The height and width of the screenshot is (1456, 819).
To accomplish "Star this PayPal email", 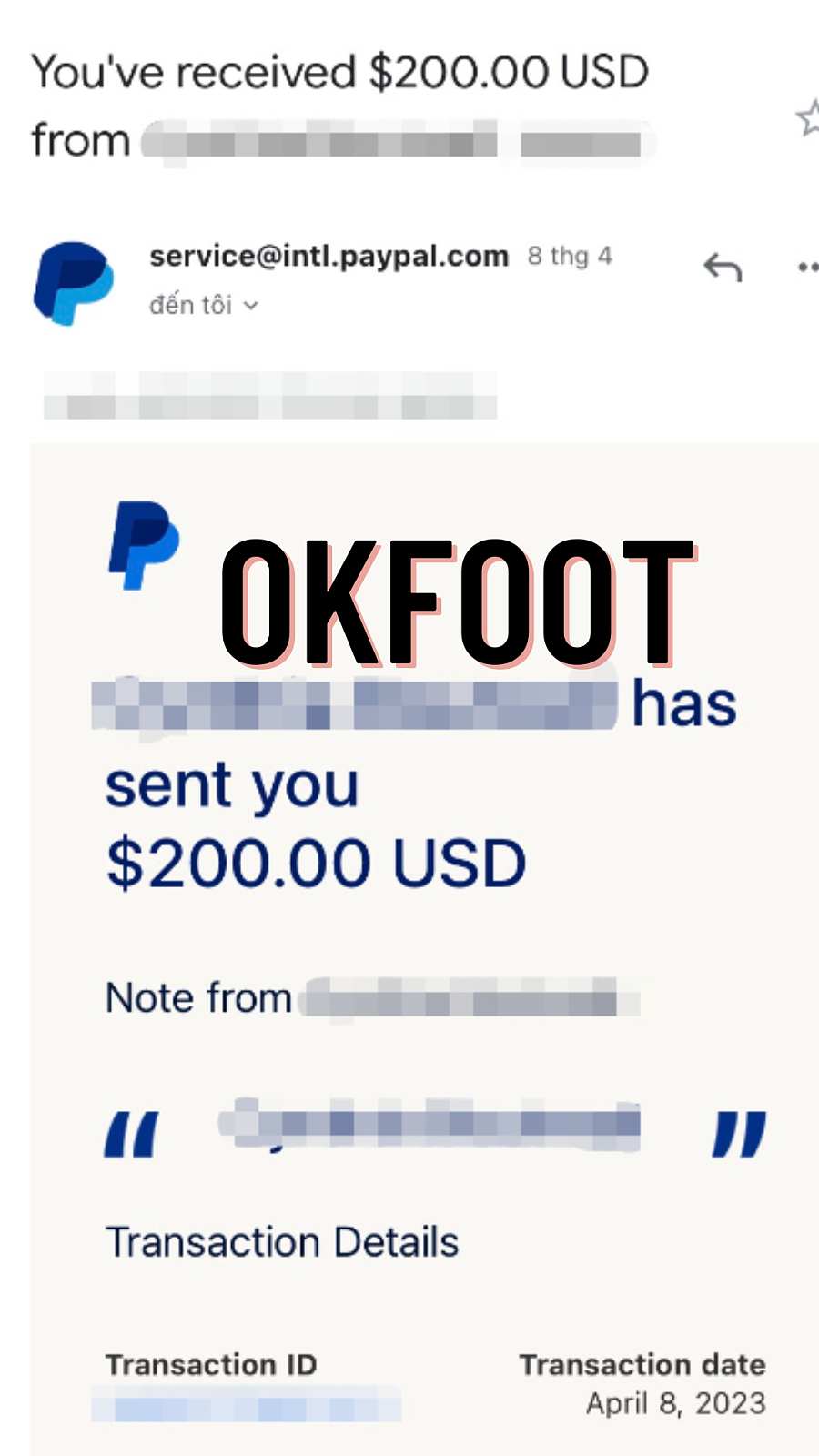I will pyautogui.click(x=808, y=119).
